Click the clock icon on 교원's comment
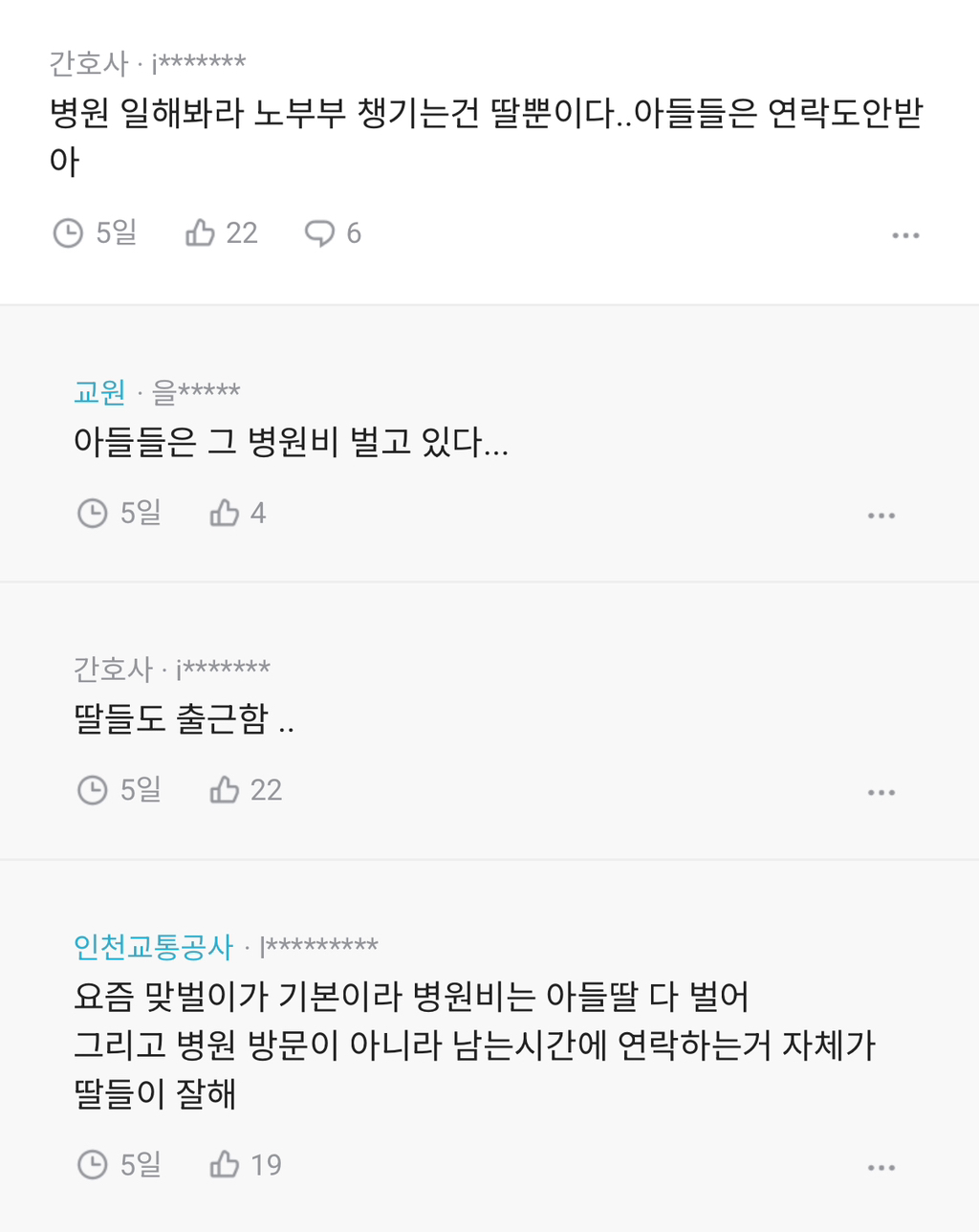The image size is (979, 1232). (x=92, y=513)
